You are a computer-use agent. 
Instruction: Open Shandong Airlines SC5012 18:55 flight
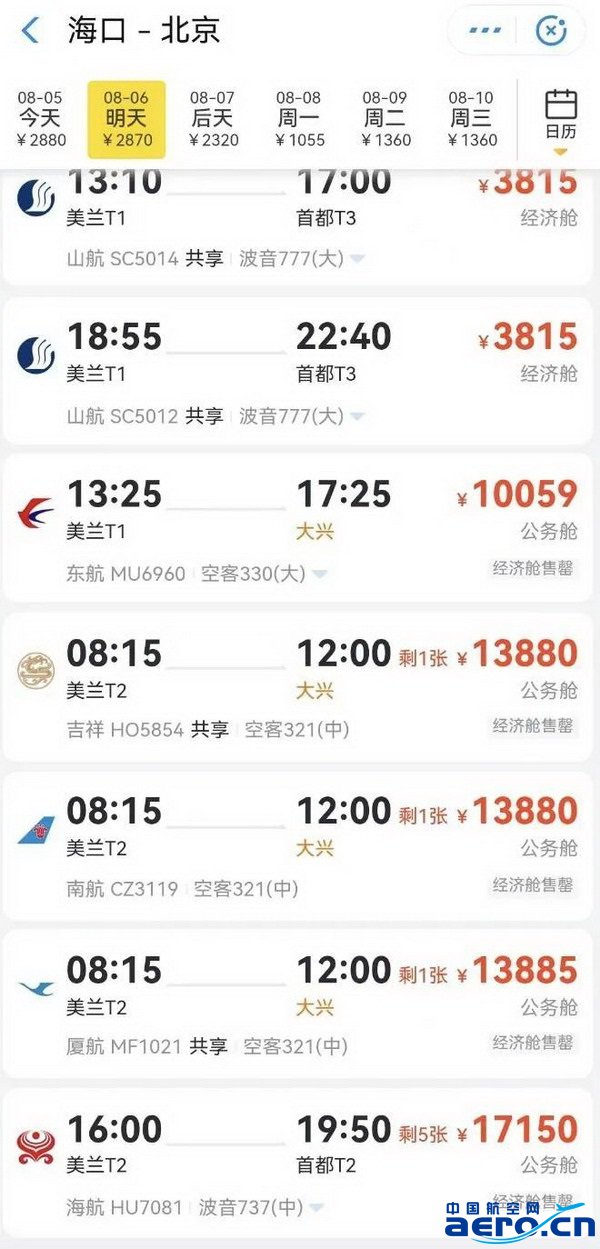coord(300,371)
